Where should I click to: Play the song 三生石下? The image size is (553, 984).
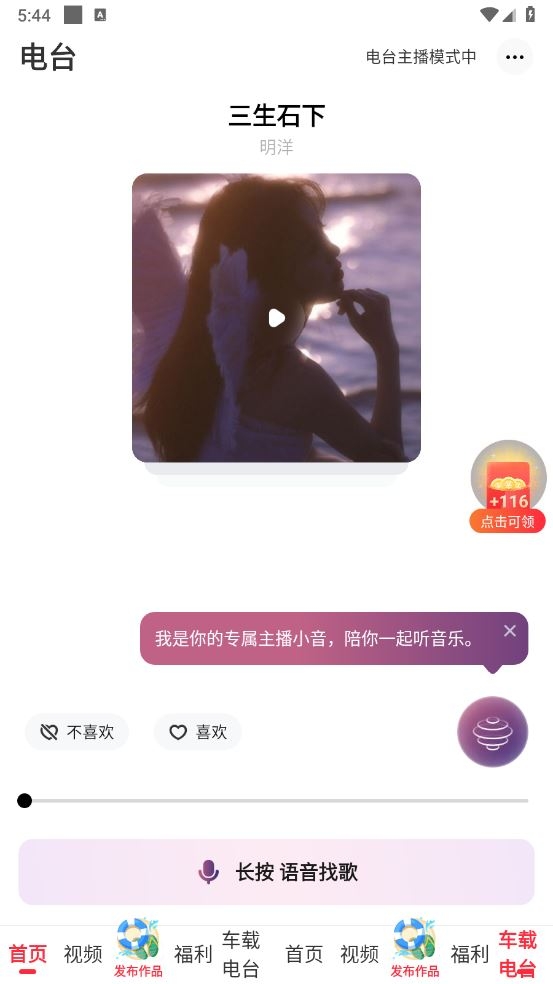point(276,318)
